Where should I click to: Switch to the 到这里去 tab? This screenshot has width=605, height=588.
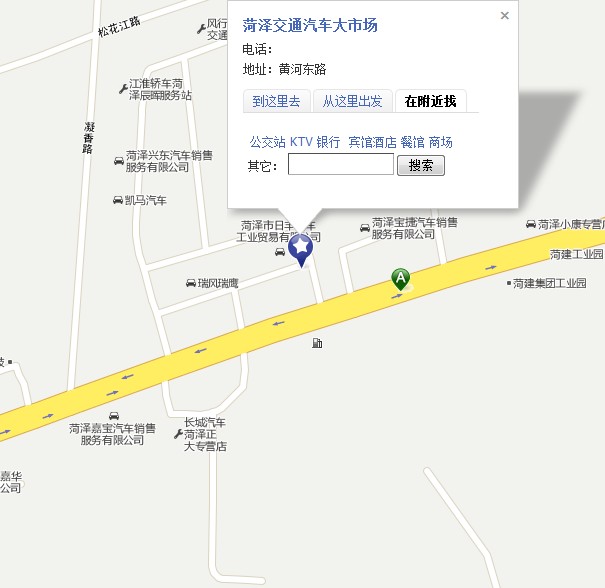tap(276, 101)
